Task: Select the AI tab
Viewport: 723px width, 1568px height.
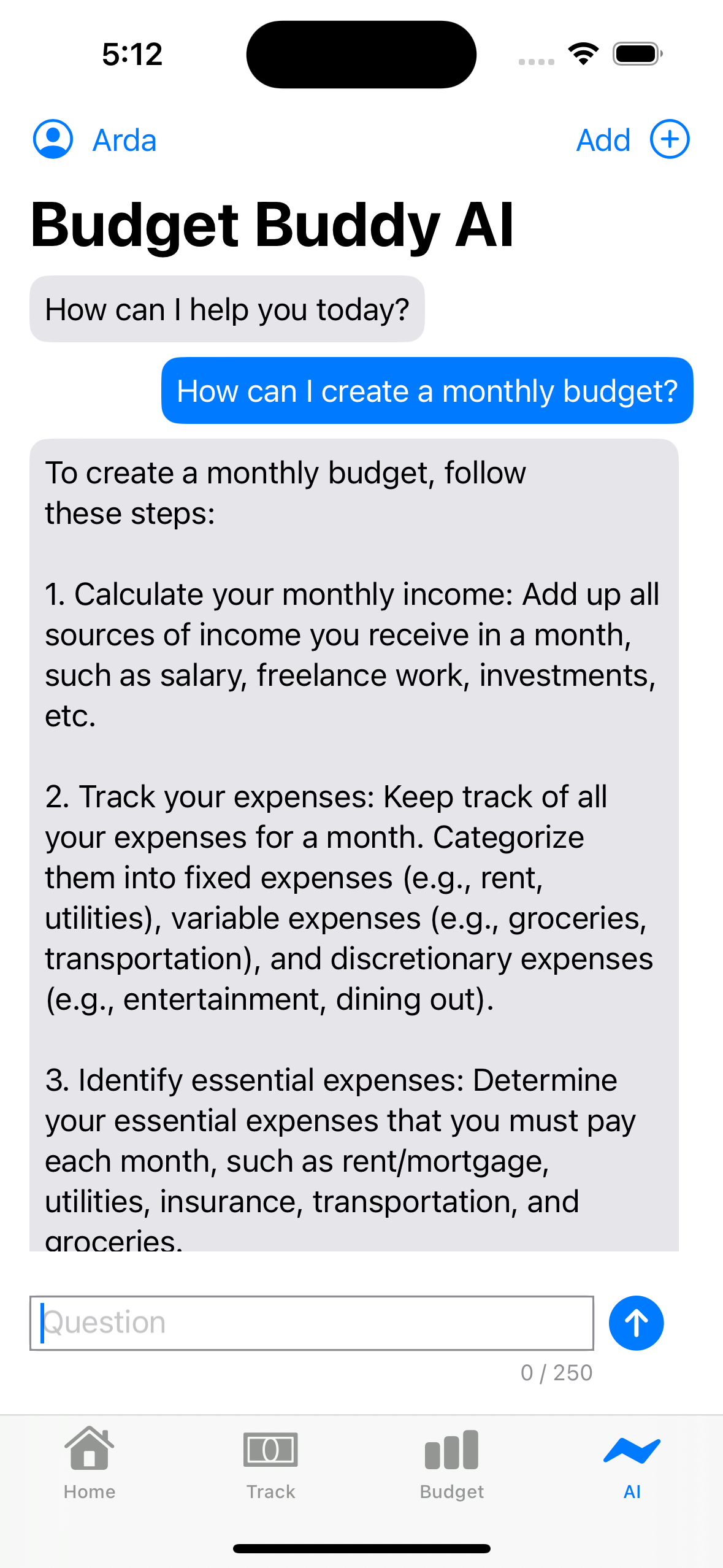Action: point(632,1463)
